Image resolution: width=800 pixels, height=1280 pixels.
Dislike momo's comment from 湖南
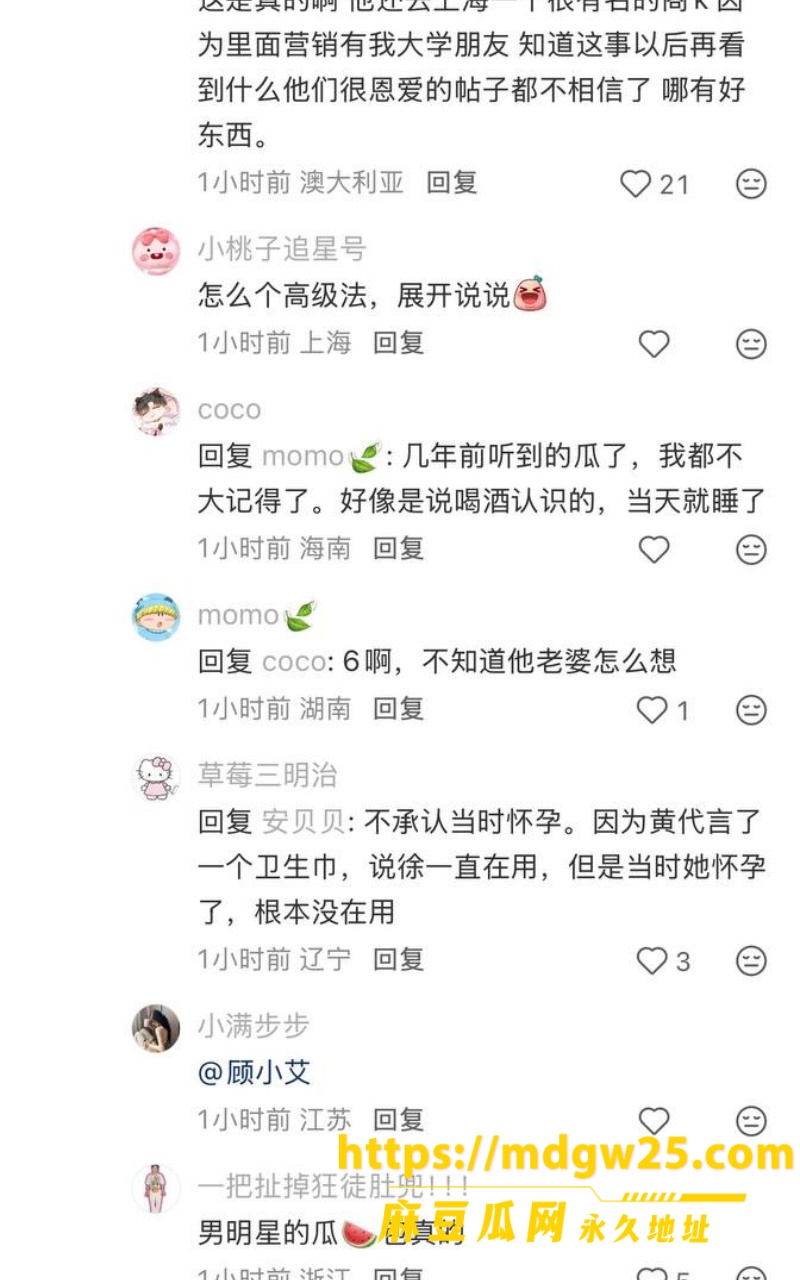tap(751, 710)
